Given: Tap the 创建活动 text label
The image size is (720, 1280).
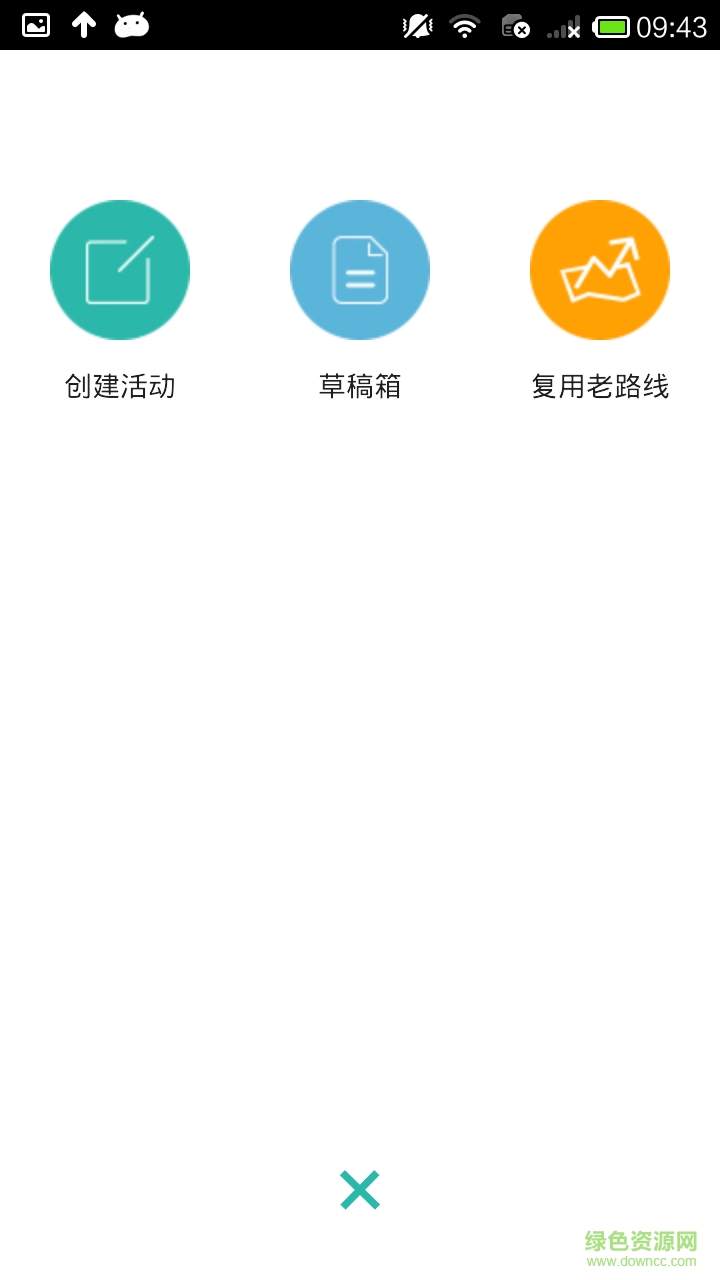Looking at the screenshot, I should pyautogui.click(x=120, y=386).
